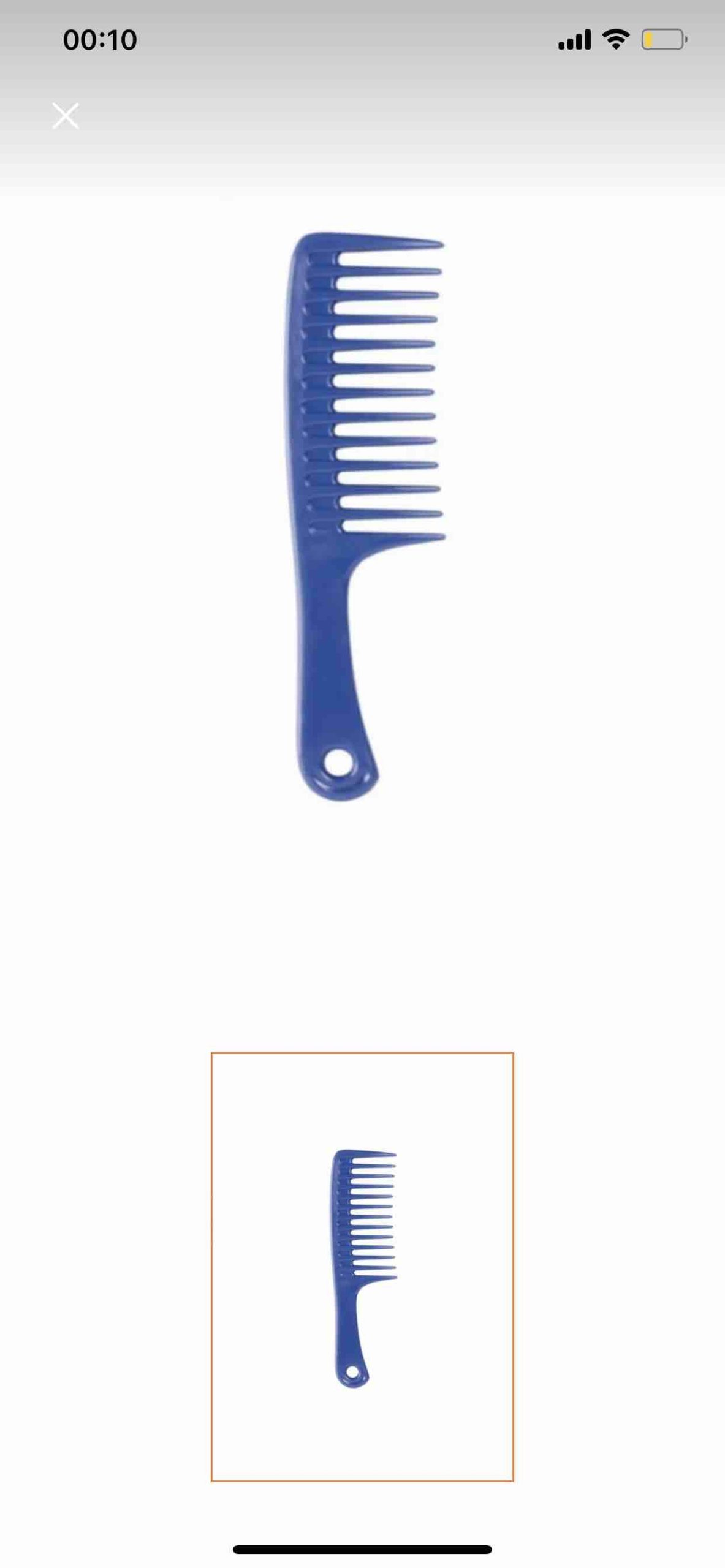Select the blue comb thumbnail
The width and height of the screenshot is (725, 1568).
[362, 1267]
